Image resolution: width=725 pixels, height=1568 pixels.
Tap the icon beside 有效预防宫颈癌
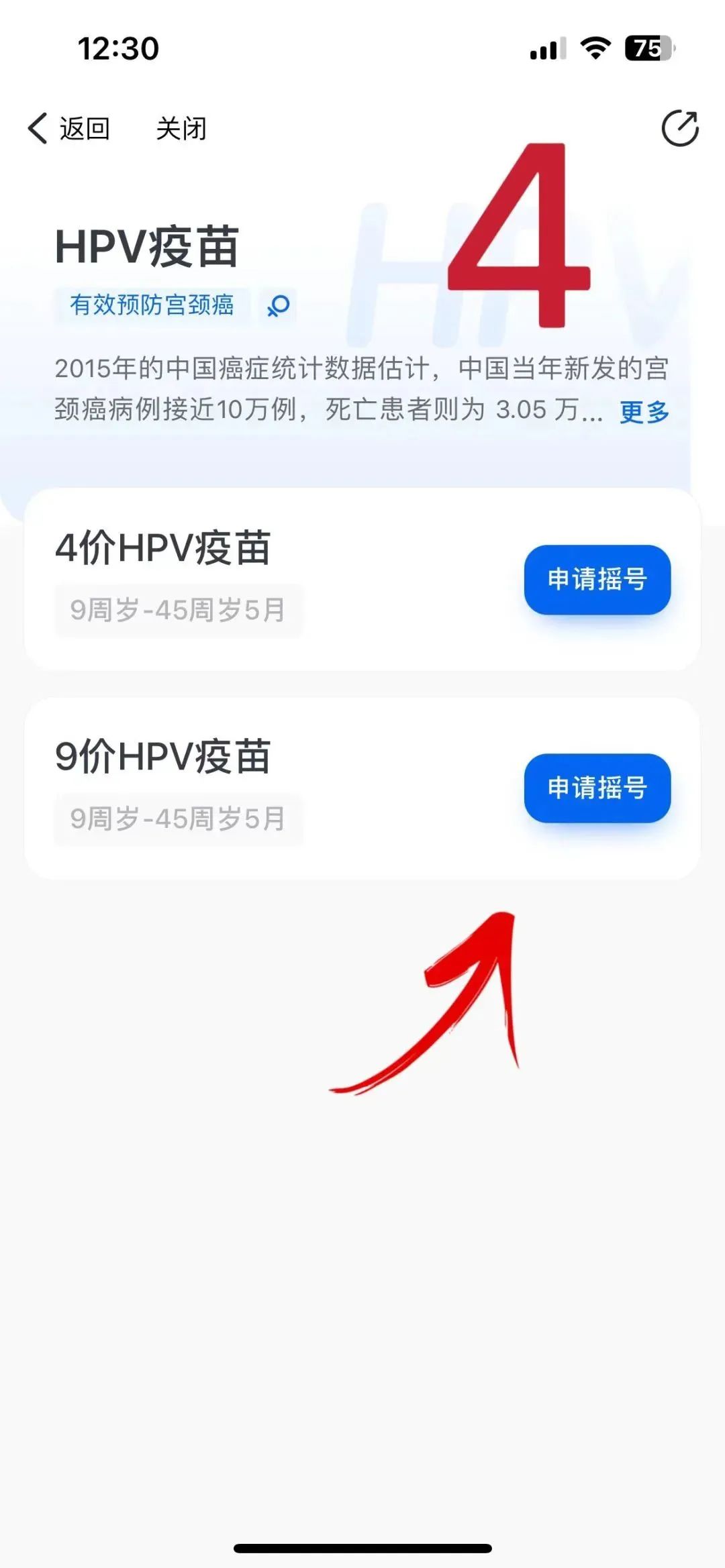[x=278, y=306]
